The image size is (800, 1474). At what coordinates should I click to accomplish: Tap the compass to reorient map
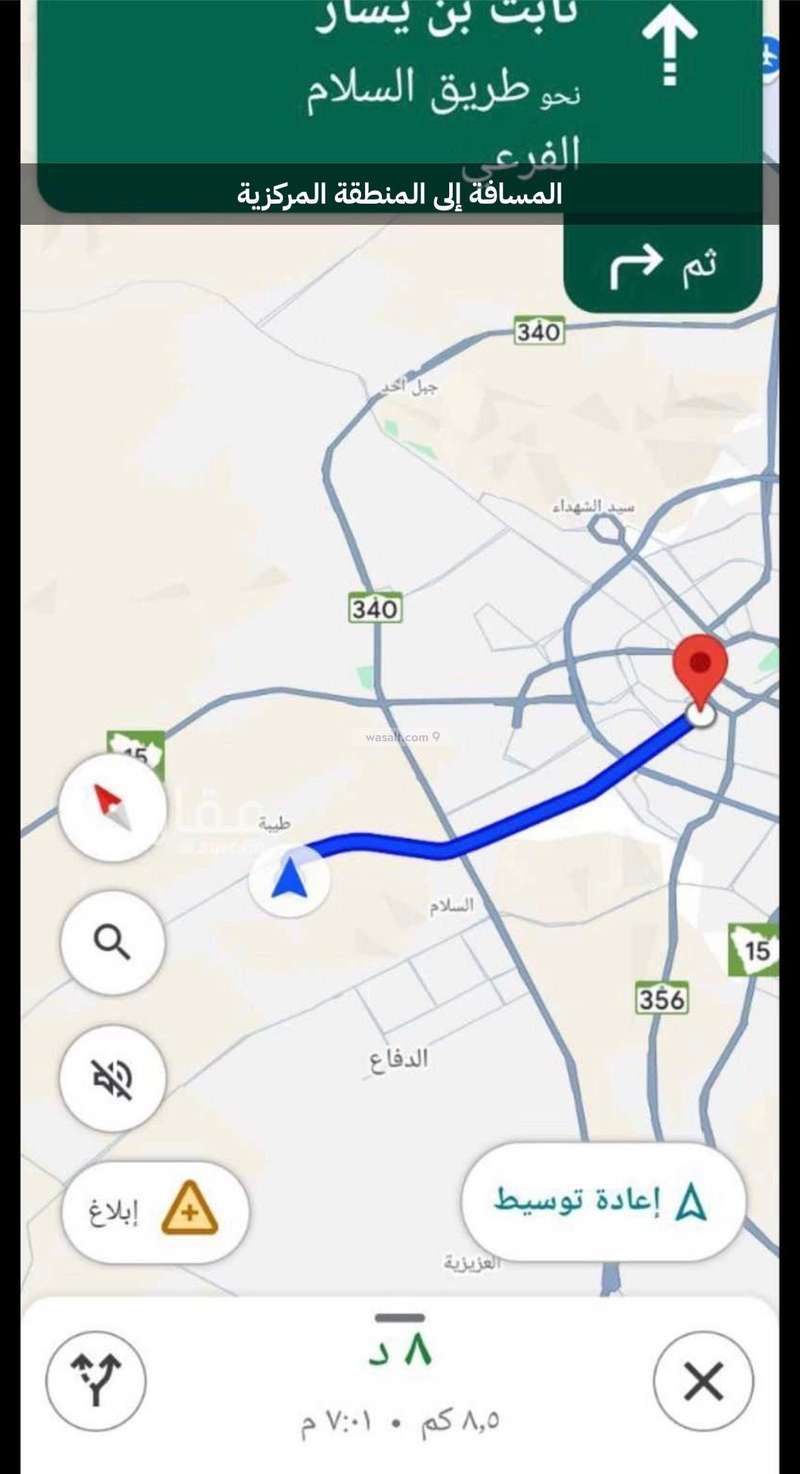point(112,808)
